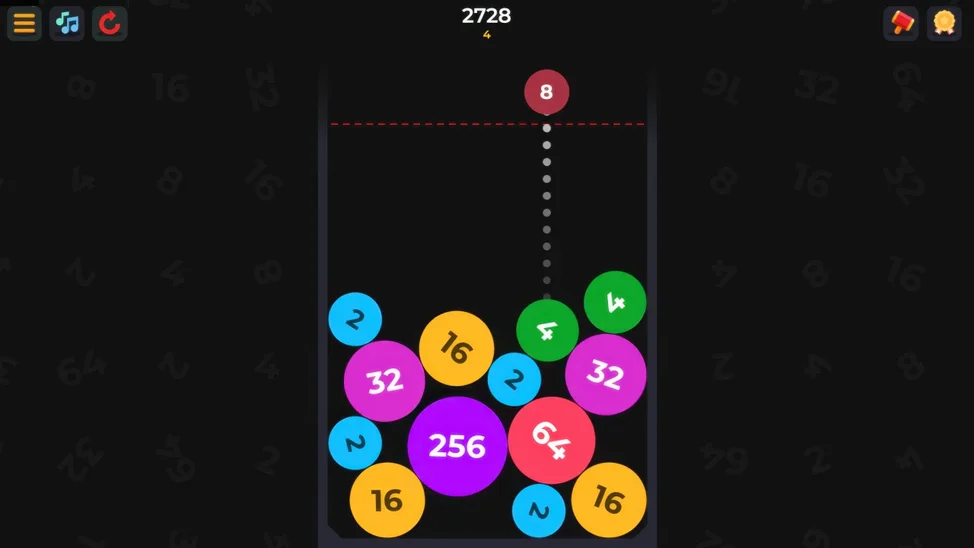Use the hammer power-up
974x548 pixels.
[901, 23]
